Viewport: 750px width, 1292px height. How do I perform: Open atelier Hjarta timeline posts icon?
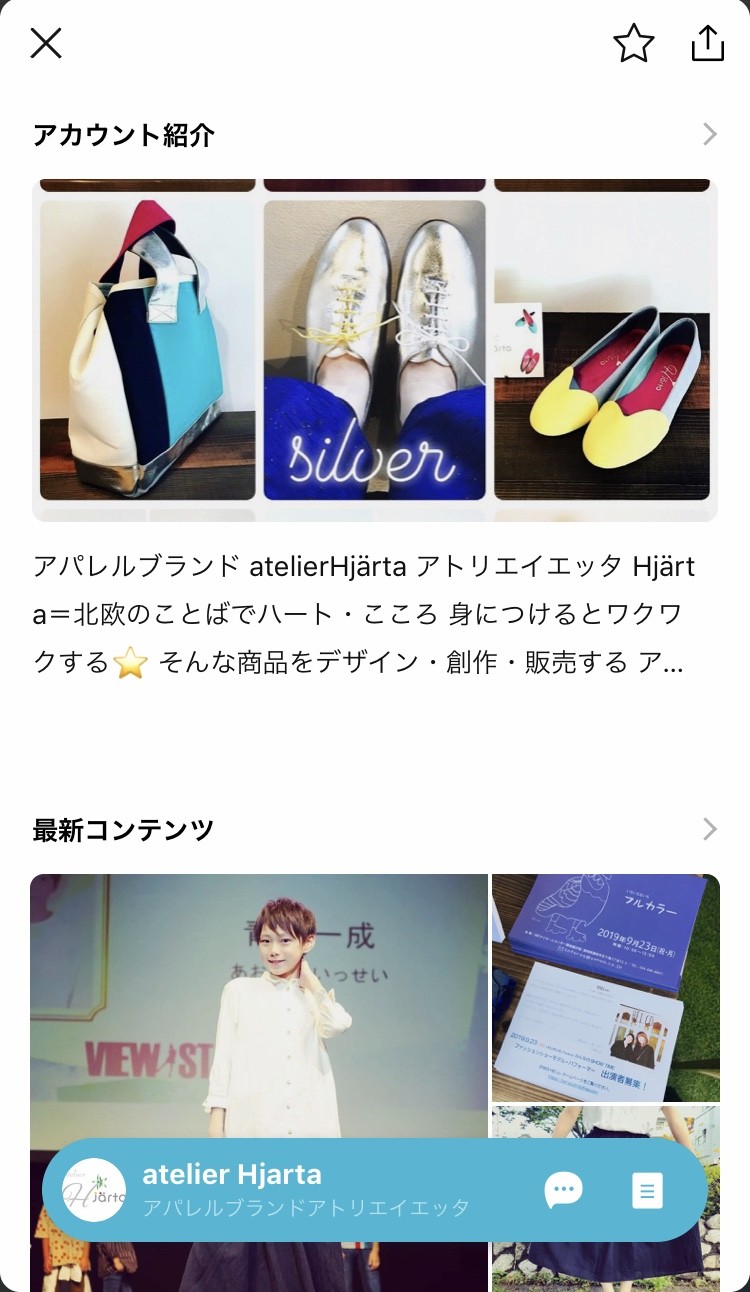[647, 1190]
